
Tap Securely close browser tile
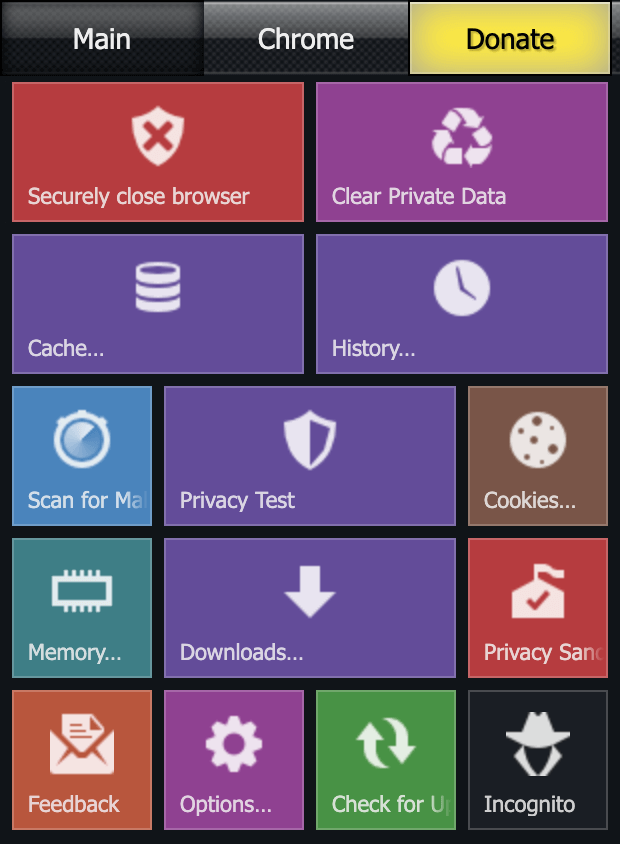point(158,152)
